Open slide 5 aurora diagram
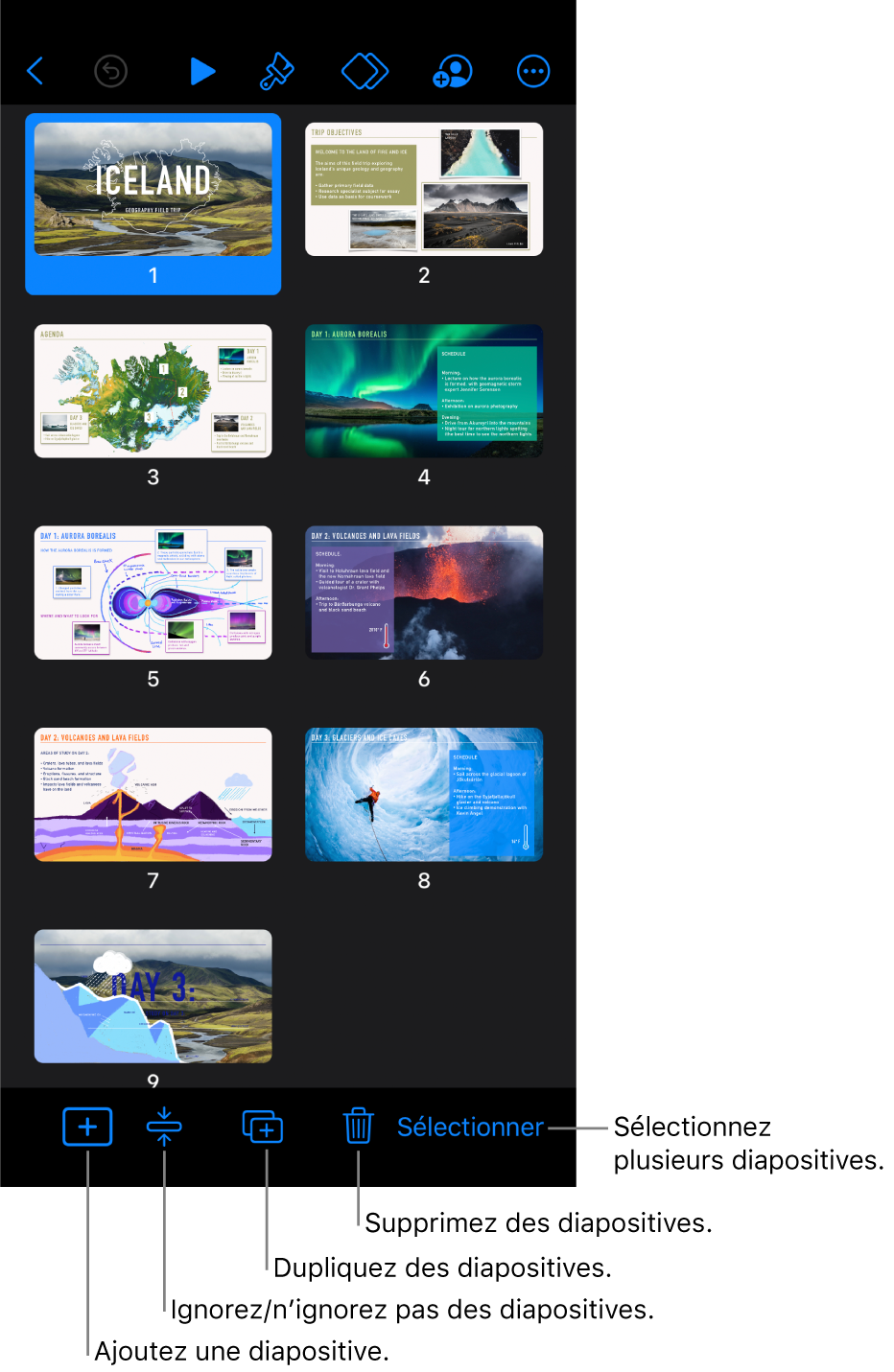 [153, 593]
